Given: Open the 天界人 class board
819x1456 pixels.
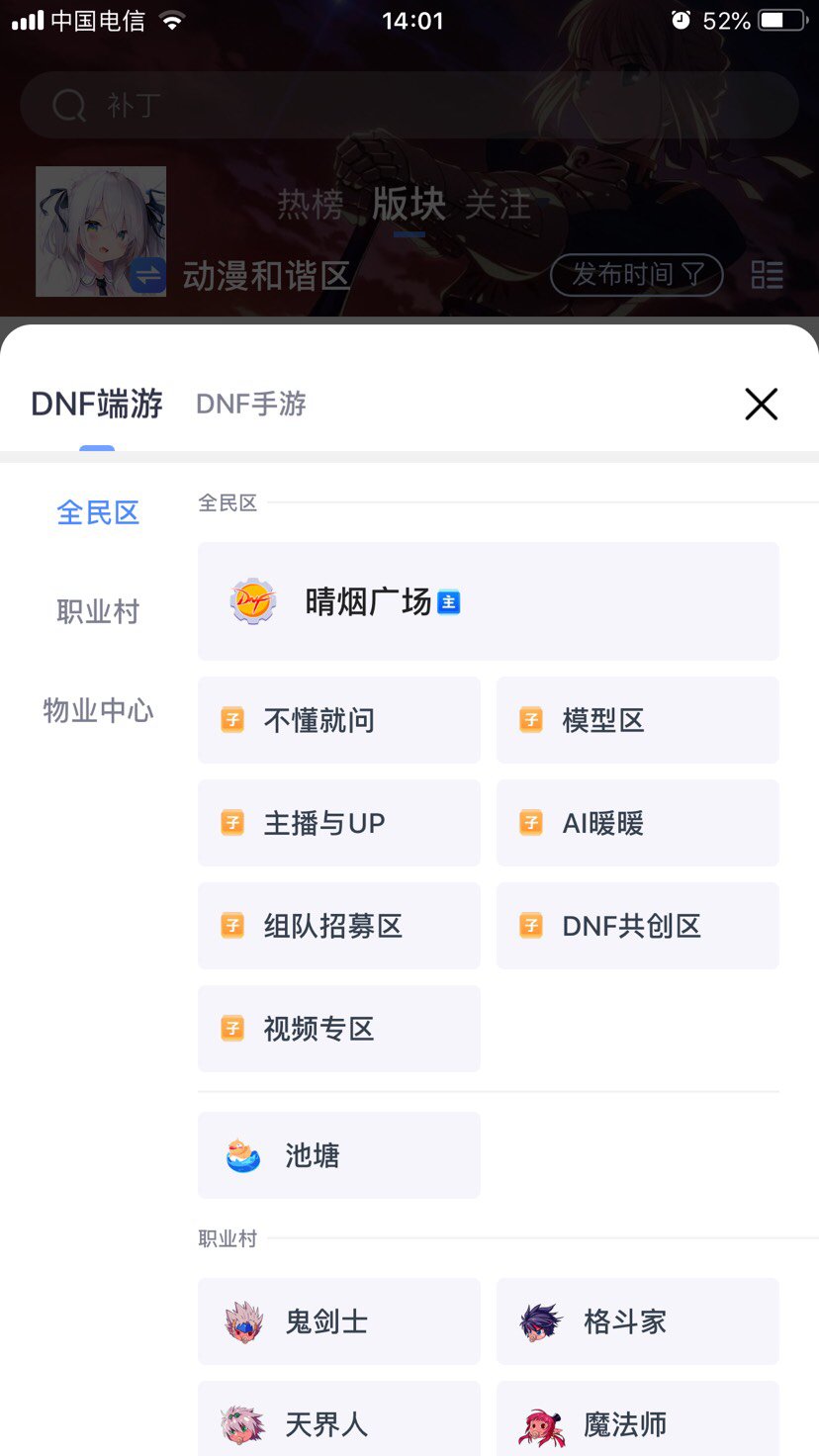Looking at the screenshot, I should (339, 1420).
